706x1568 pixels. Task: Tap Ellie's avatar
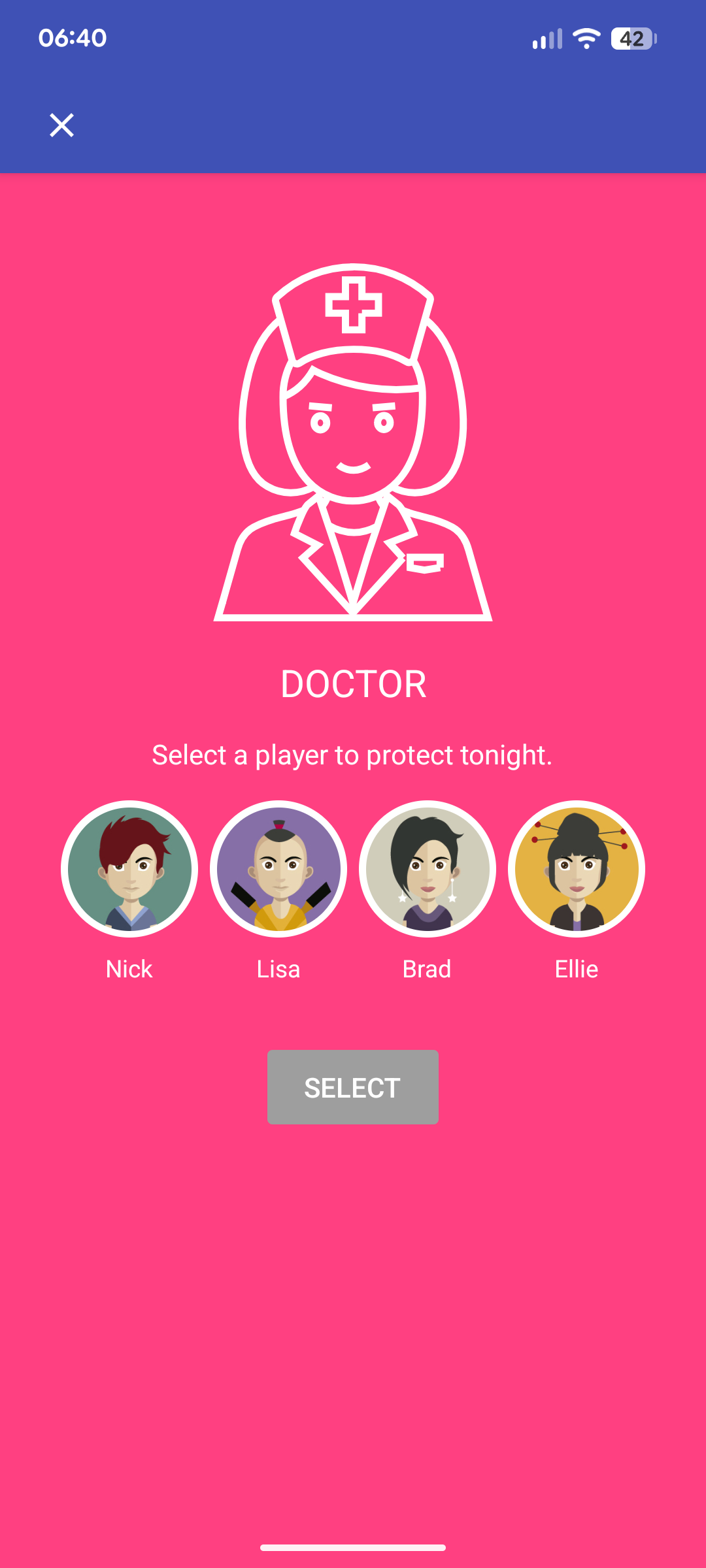tap(577, 869)
